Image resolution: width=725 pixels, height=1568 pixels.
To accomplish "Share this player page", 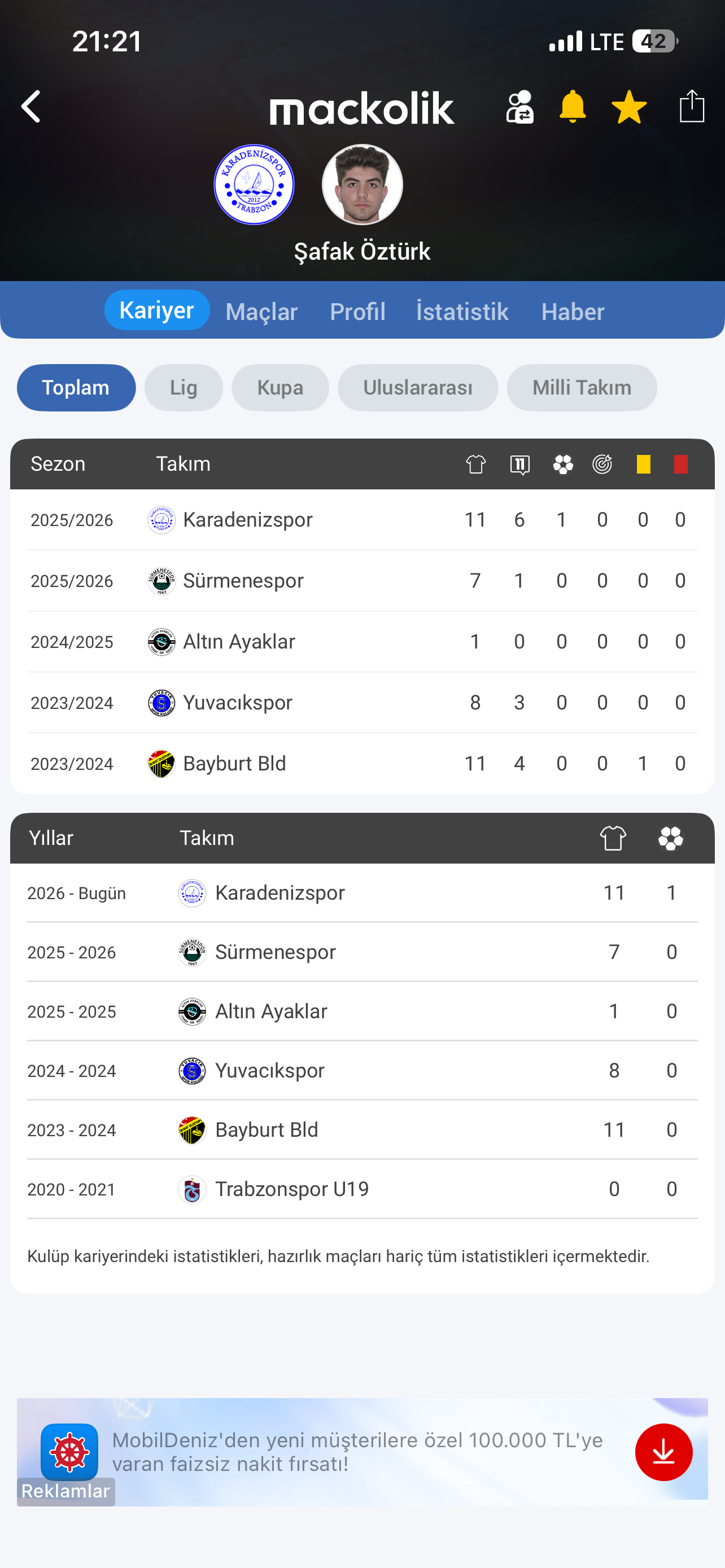I will [692, 106].
